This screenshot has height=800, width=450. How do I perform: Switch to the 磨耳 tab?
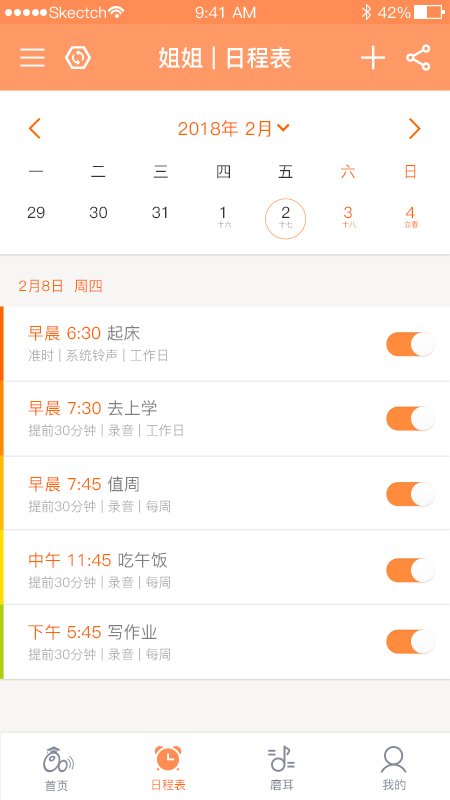282,768
